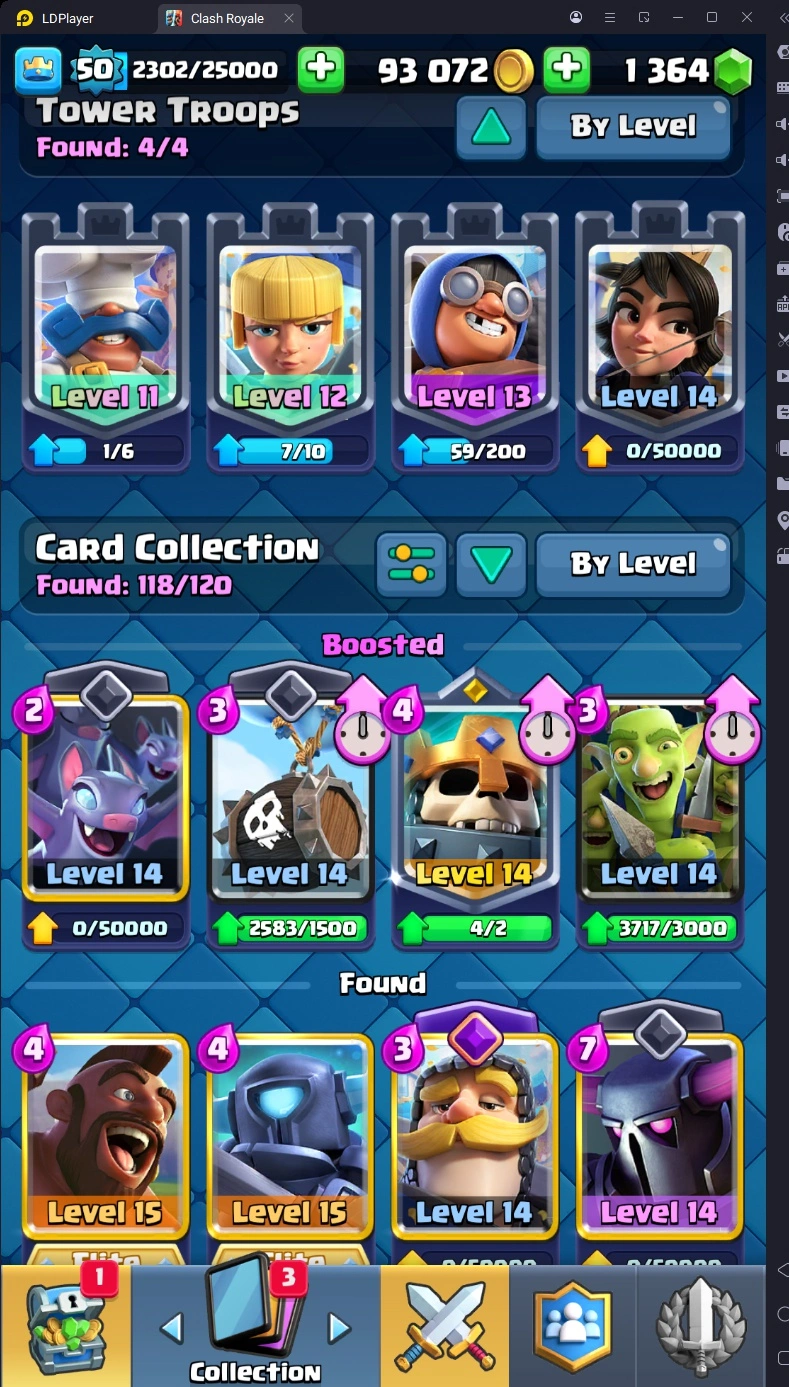Change Tower Troops sorting via By Level
The width and height of the screenshot is (789, 1387).
point(633,126)
